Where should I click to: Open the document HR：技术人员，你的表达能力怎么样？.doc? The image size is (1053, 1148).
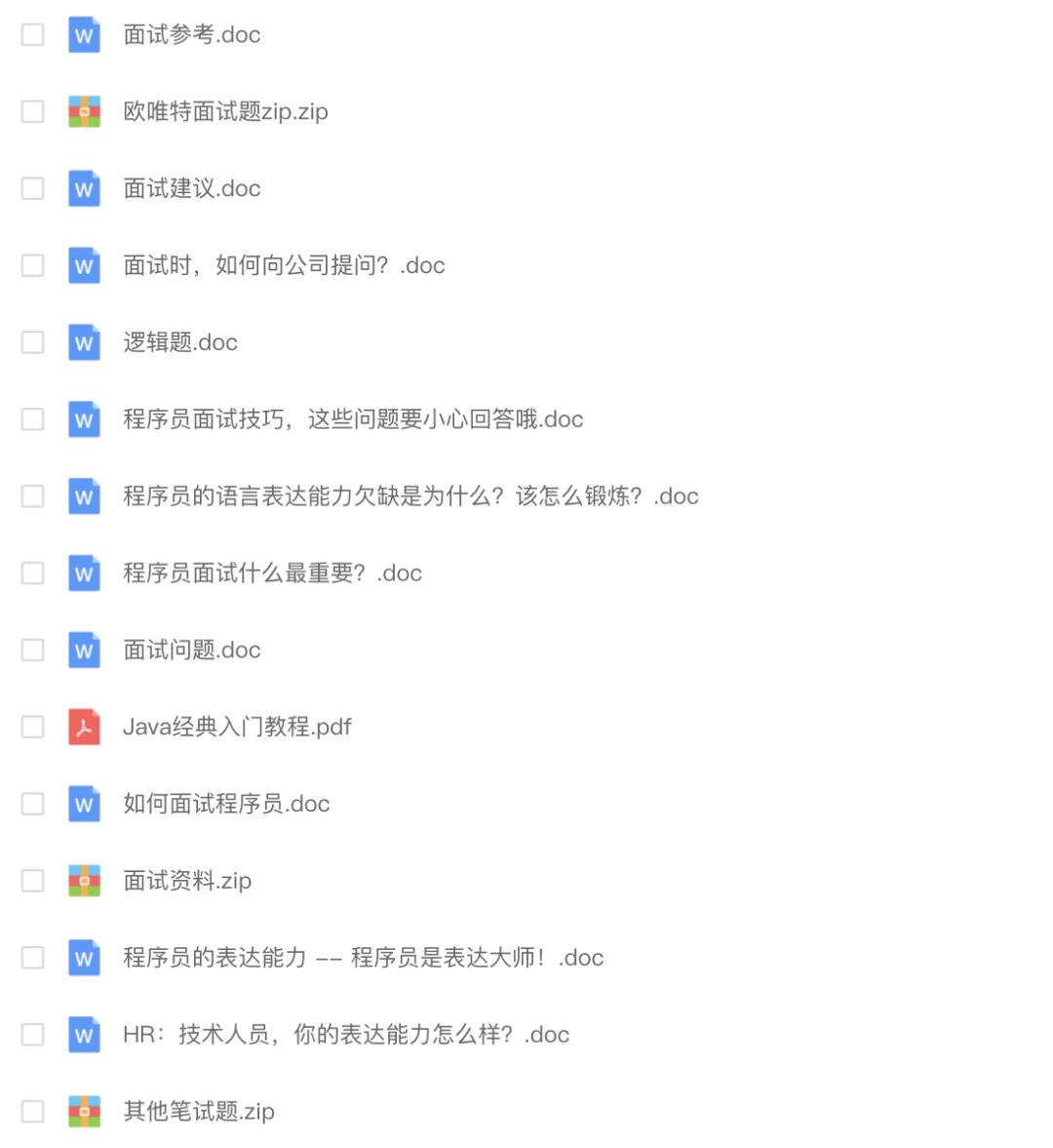(x=345, y=1034)
